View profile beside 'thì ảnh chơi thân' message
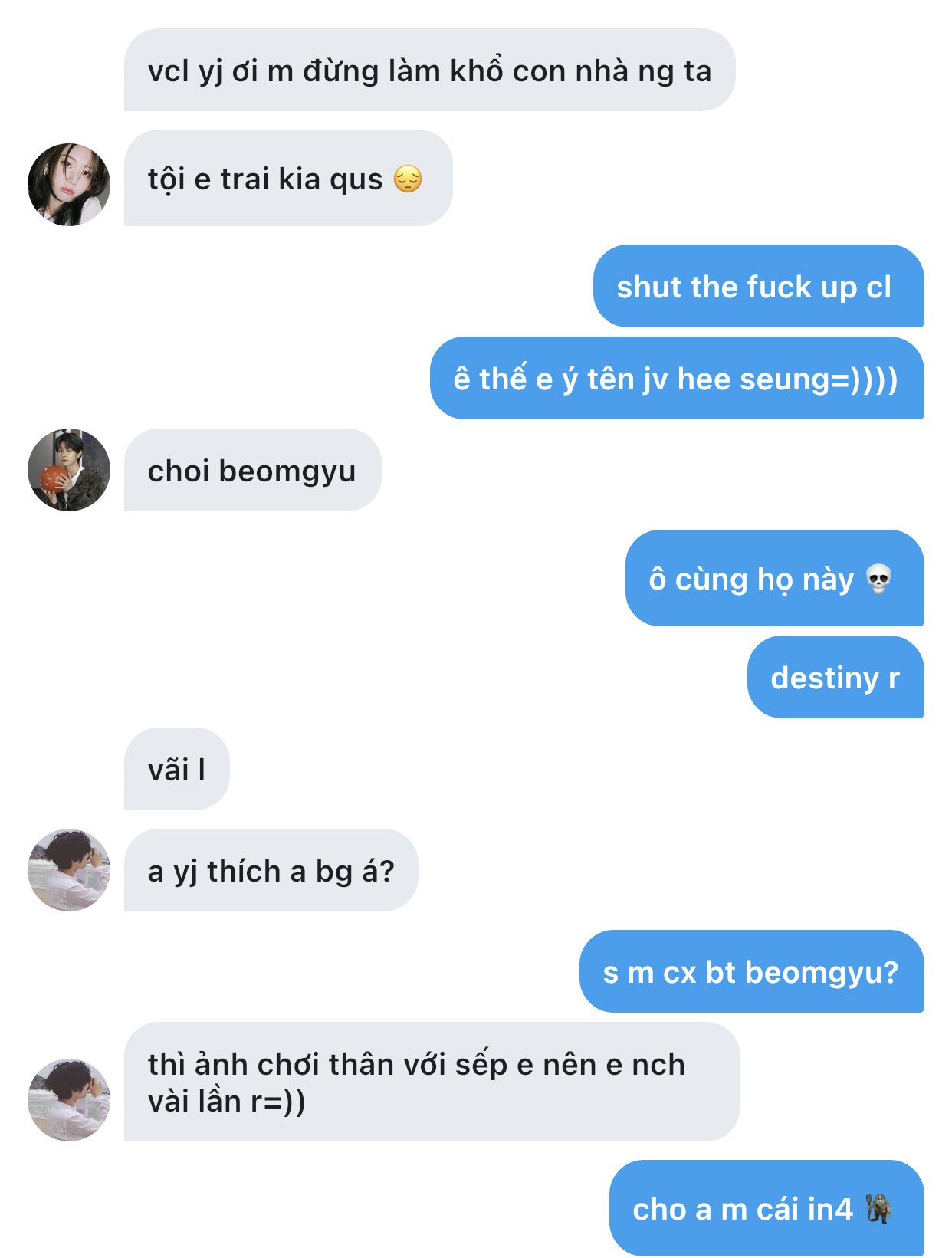952x1258 pixels. point(69,1100)
